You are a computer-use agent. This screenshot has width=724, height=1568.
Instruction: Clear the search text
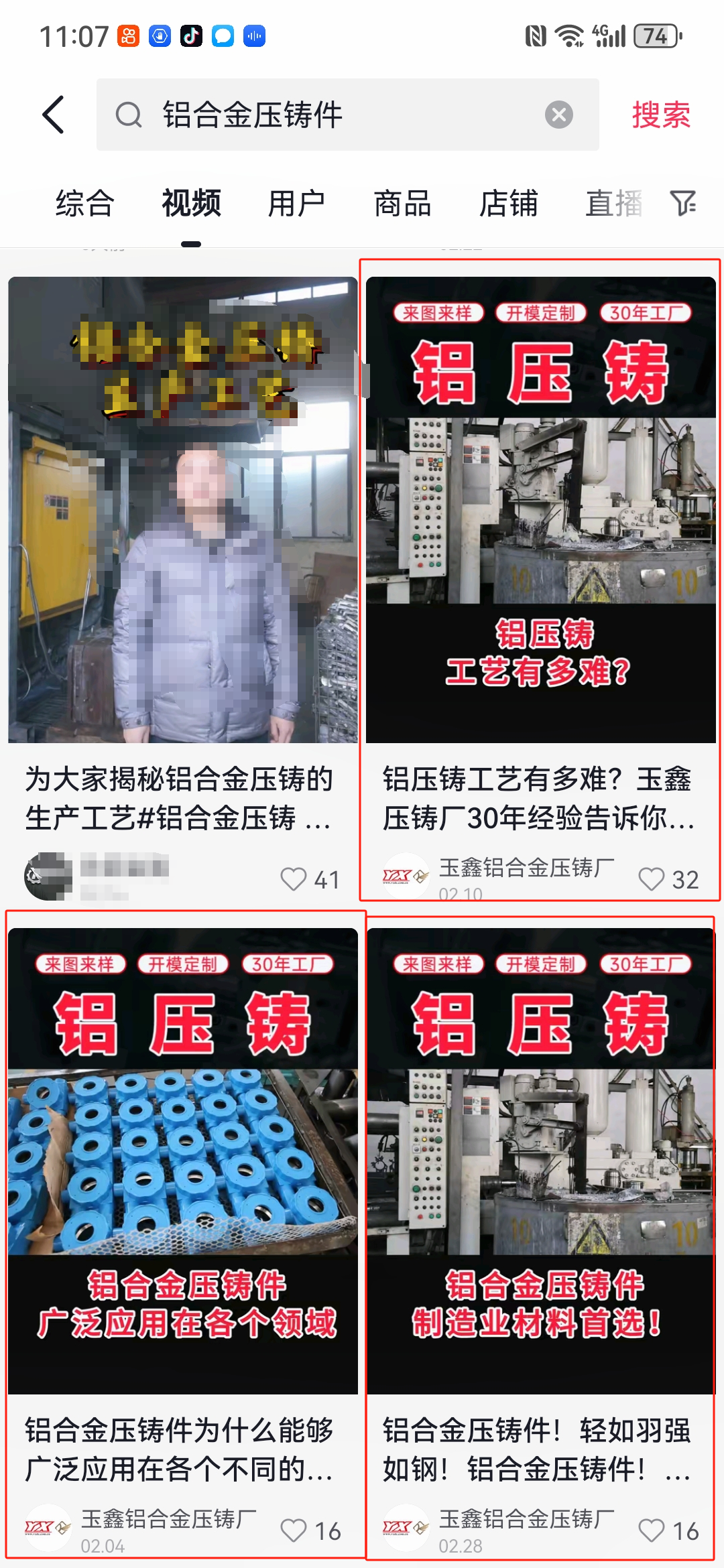(558, 115)
